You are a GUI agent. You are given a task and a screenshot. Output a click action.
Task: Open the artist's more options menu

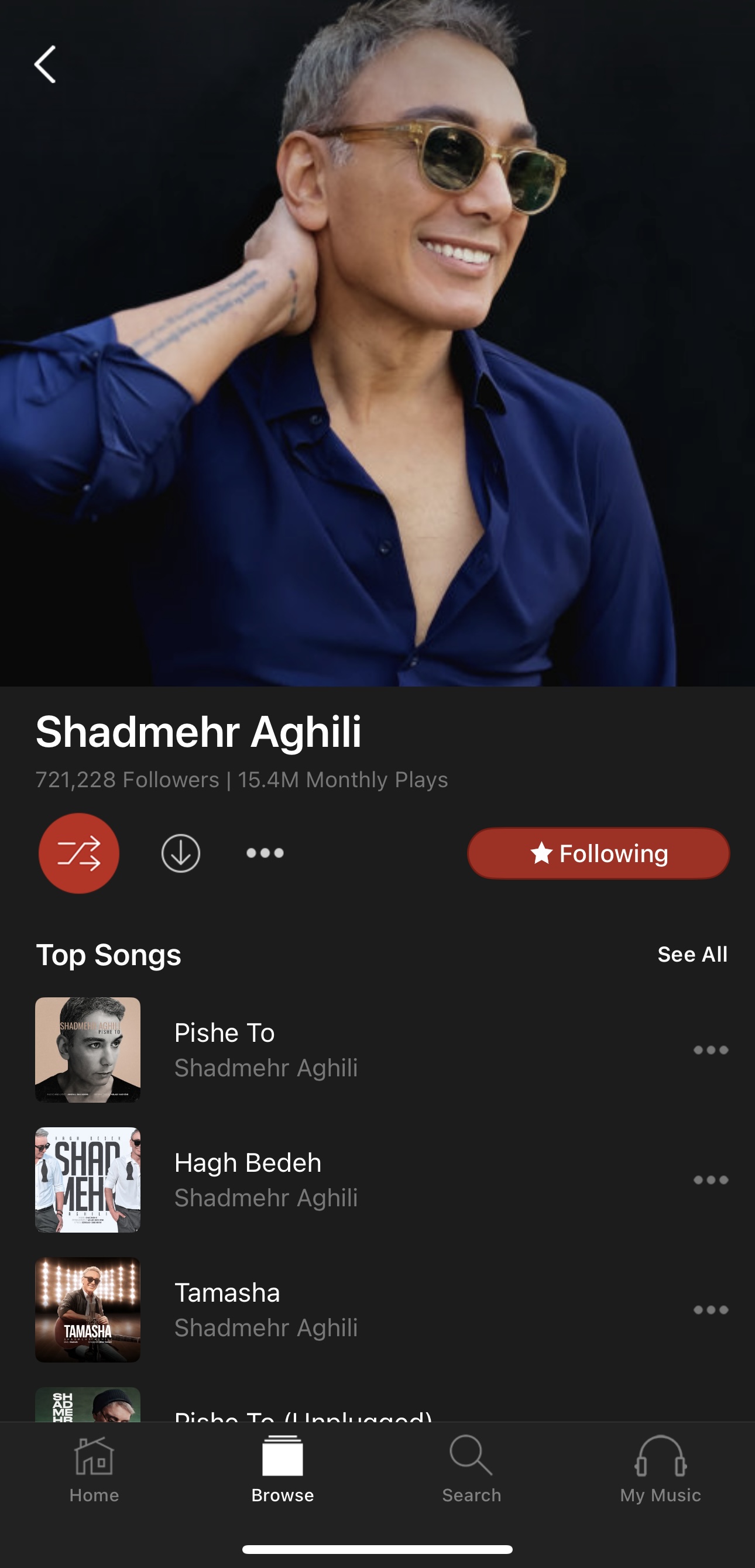pyautogui.click(x=265, y=853)
